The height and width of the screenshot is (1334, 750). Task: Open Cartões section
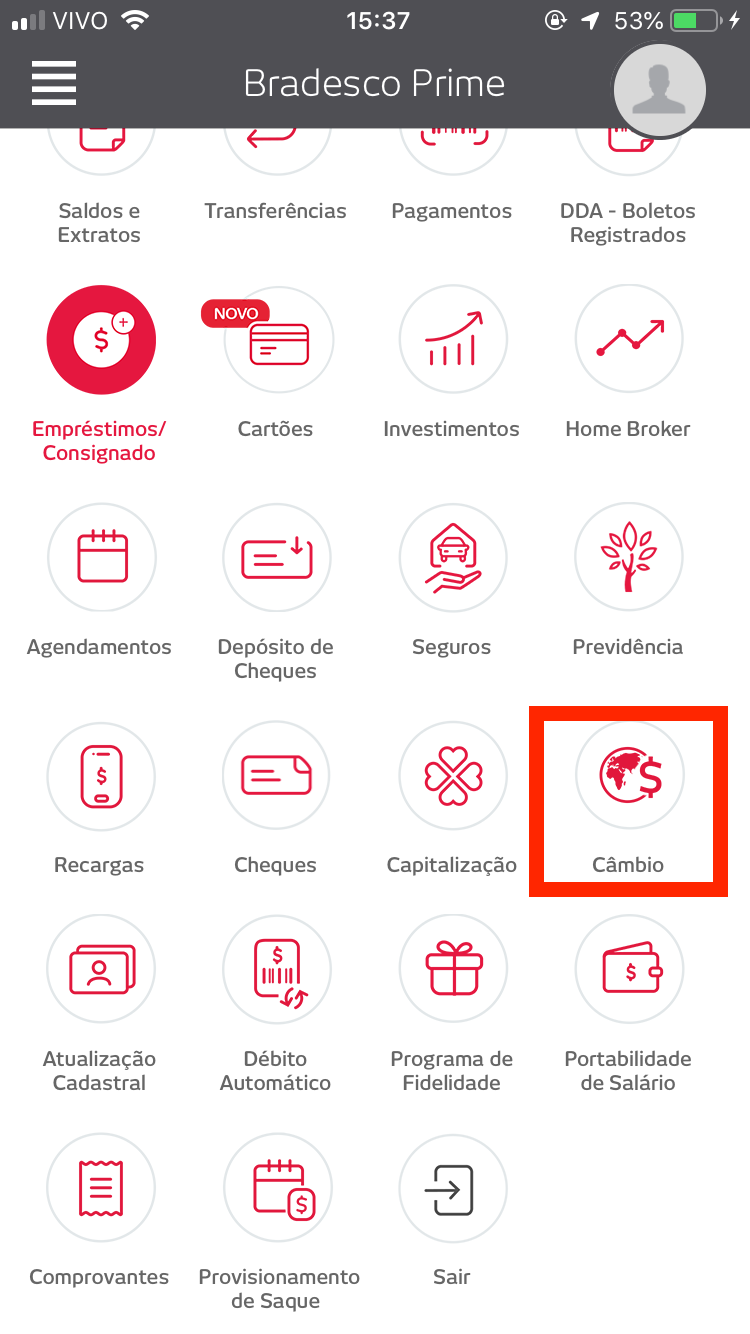[276, 340]
